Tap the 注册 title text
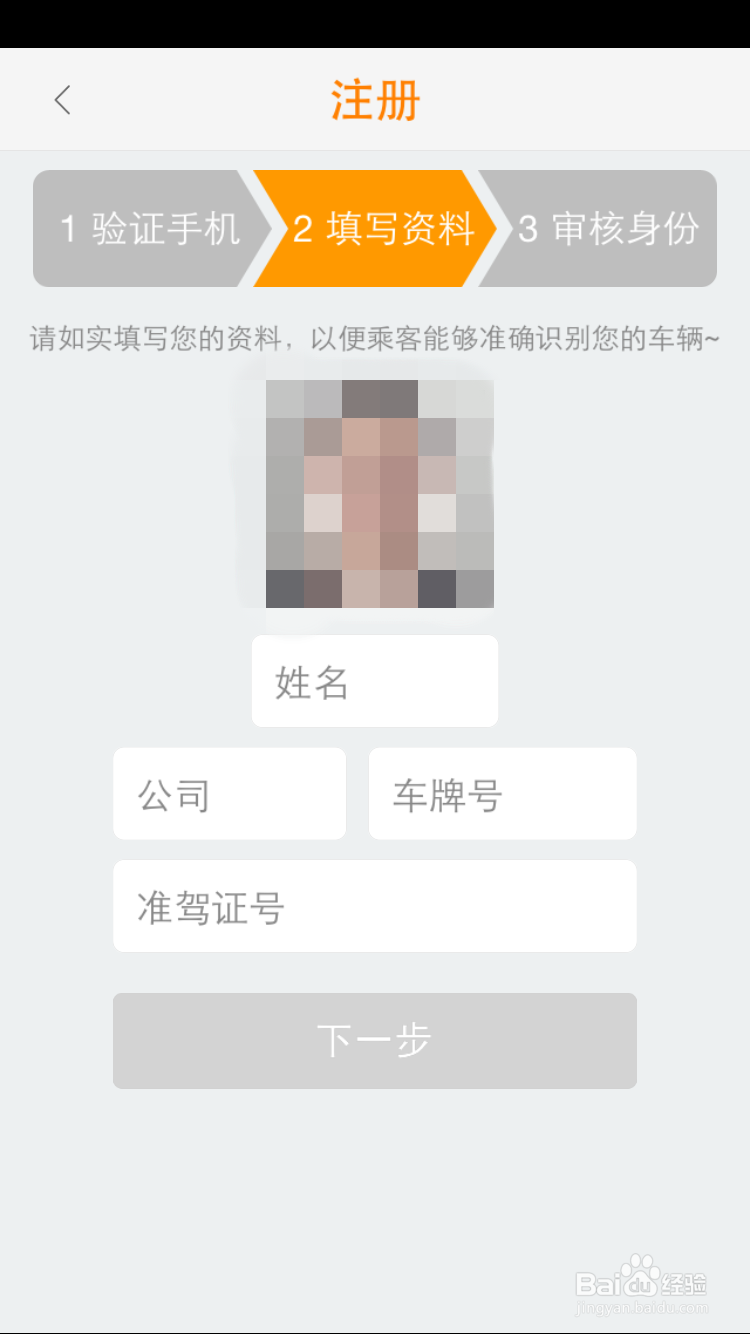 coord(375,99)
